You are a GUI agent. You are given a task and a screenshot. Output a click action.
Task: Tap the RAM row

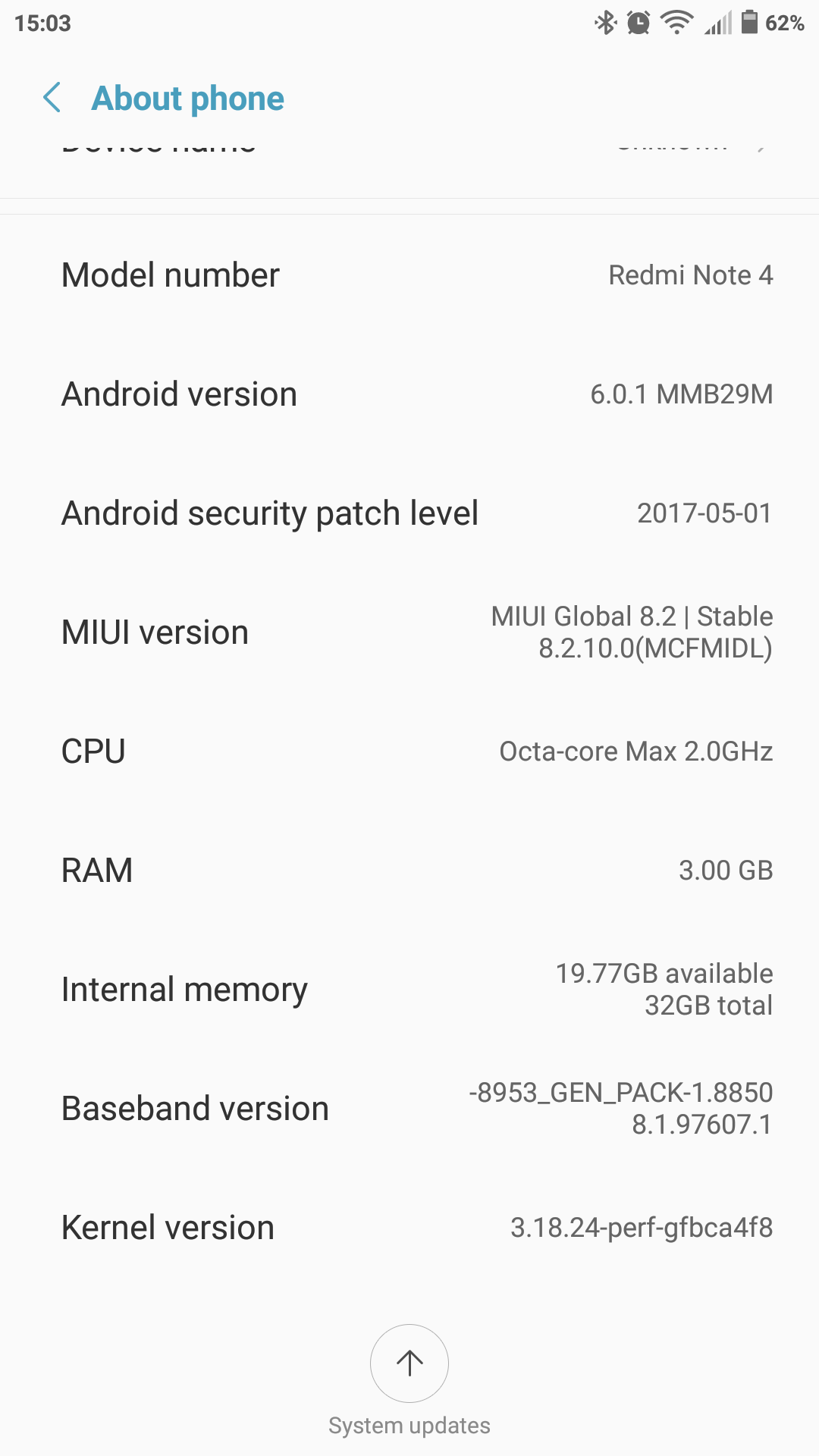click(x=409, y=871)
